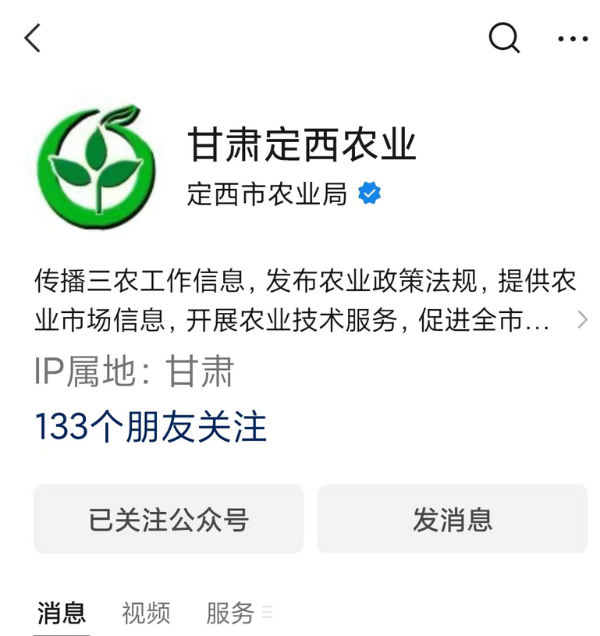Switch to the 视频 tab
The width and height of the screenshot is (600, 636).
(146, 612)
